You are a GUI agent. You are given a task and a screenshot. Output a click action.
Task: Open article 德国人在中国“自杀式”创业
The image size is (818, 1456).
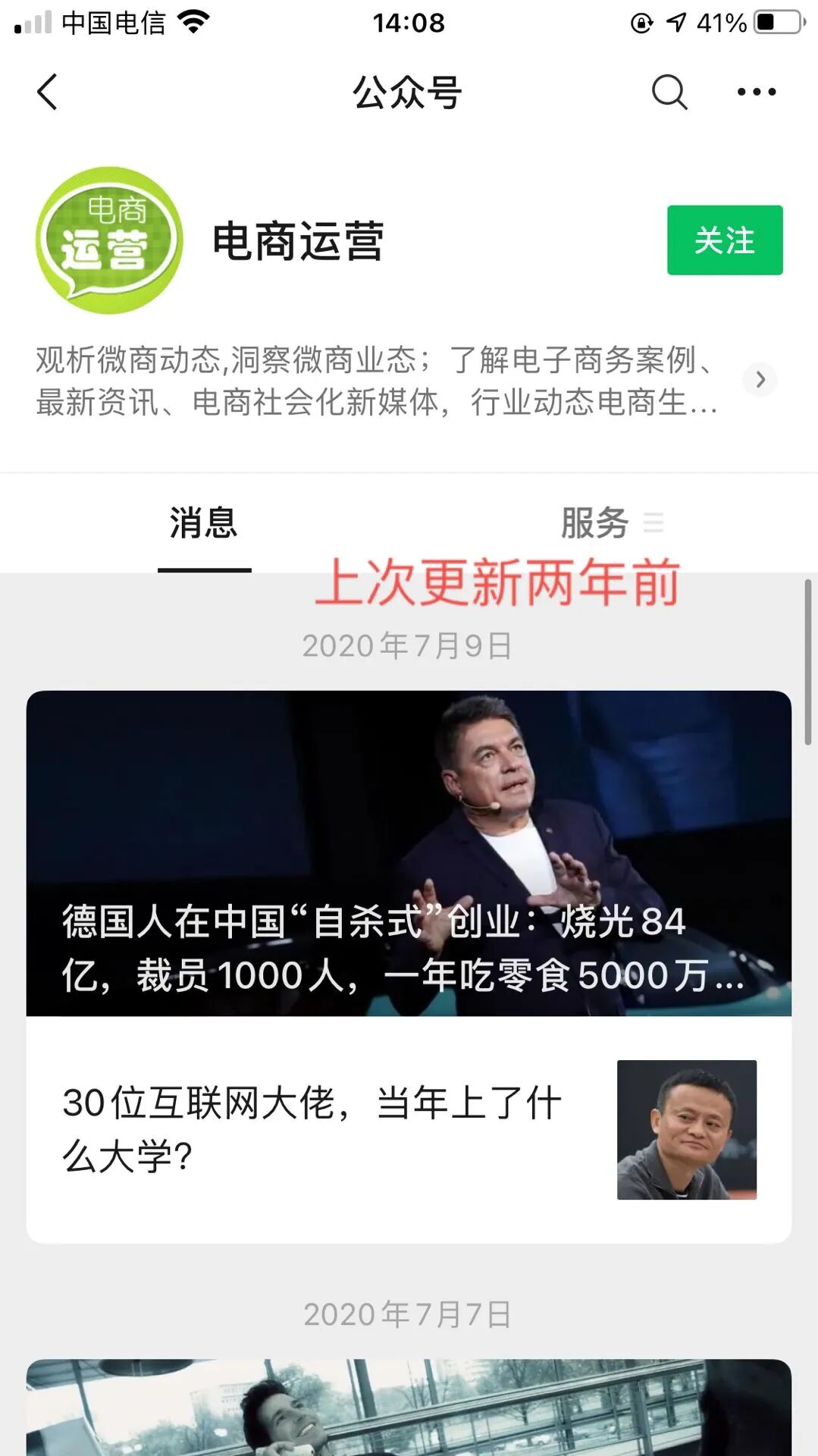tap(409, 853)
